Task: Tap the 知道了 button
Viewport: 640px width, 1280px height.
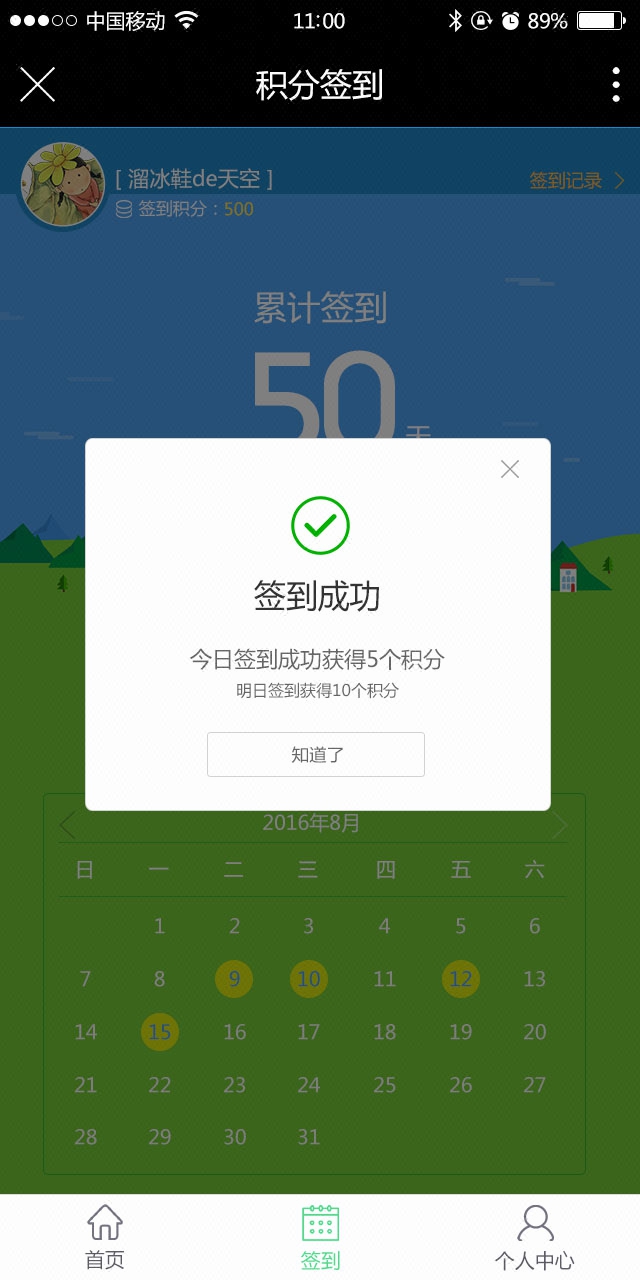Action: (316, 755)
